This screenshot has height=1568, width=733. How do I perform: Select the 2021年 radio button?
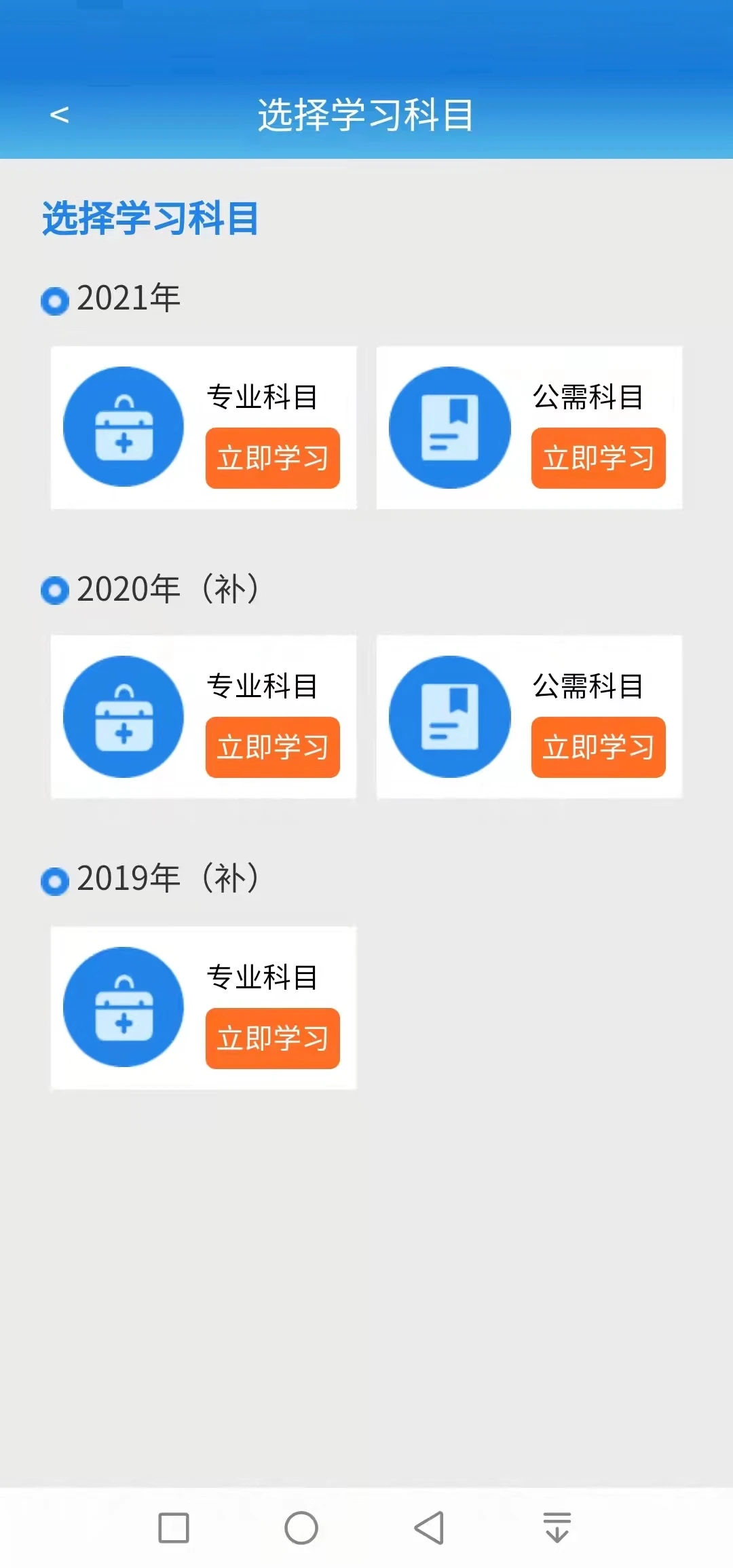pos(56,299)
